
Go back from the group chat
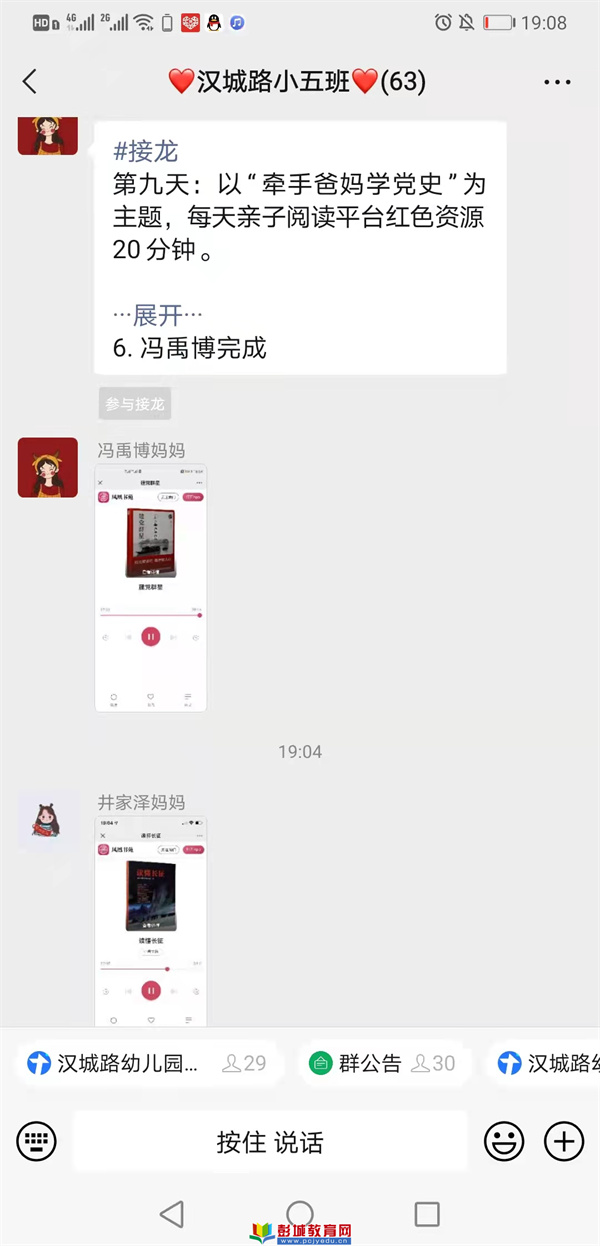click(30, 82)
